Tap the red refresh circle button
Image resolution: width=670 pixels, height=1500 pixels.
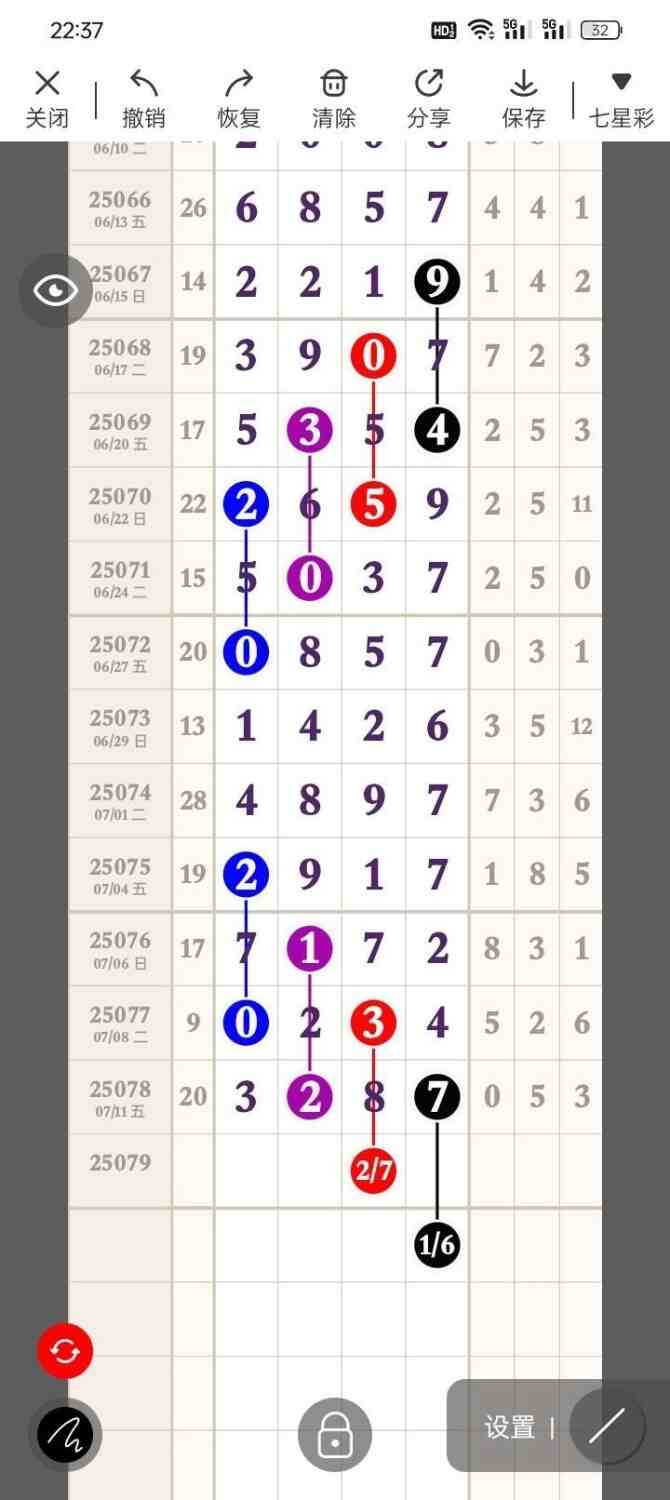pyautogui.click(x=65, y=1352)
